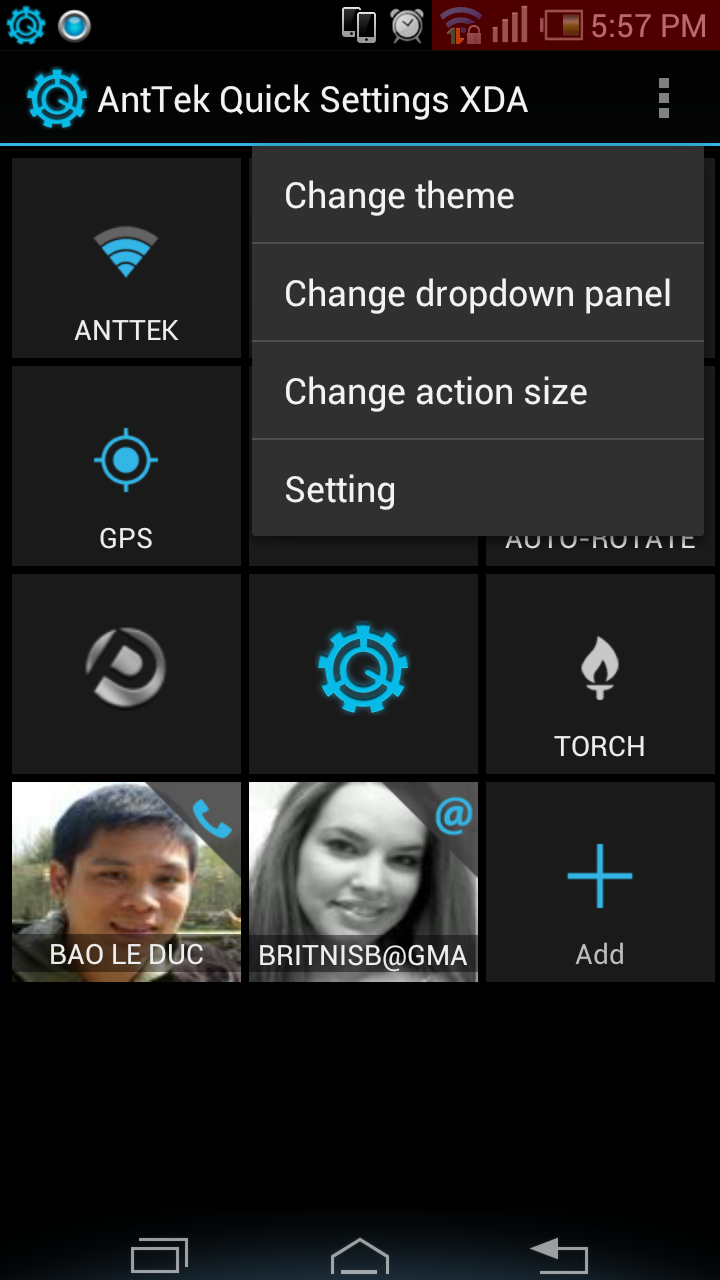Call contact Bao Le Duc

click(x=126, y=882)
